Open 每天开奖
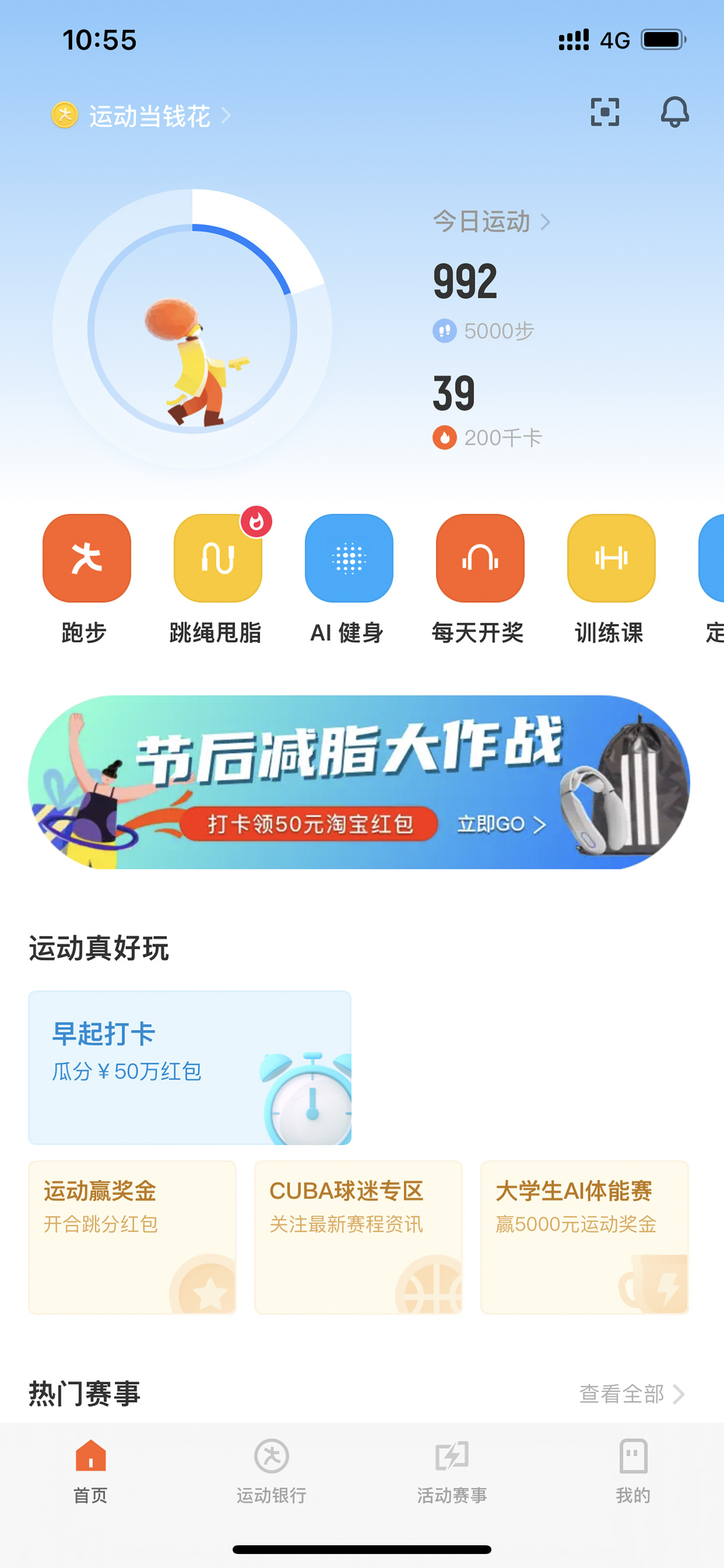 point(479,579)
